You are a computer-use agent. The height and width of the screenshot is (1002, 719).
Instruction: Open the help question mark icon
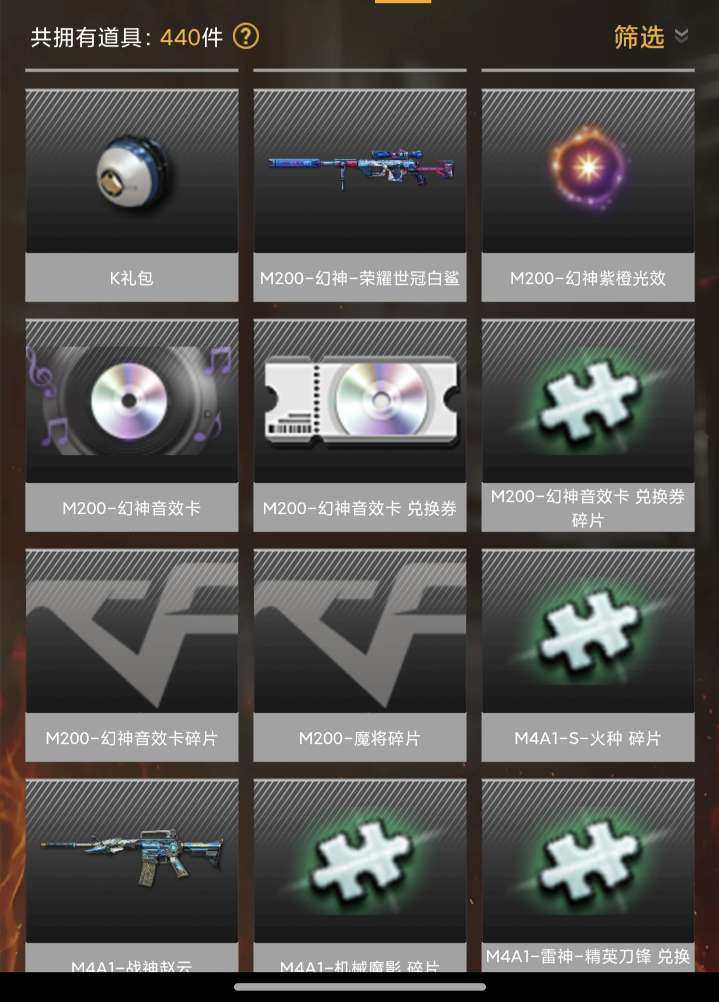pos(246,38)
